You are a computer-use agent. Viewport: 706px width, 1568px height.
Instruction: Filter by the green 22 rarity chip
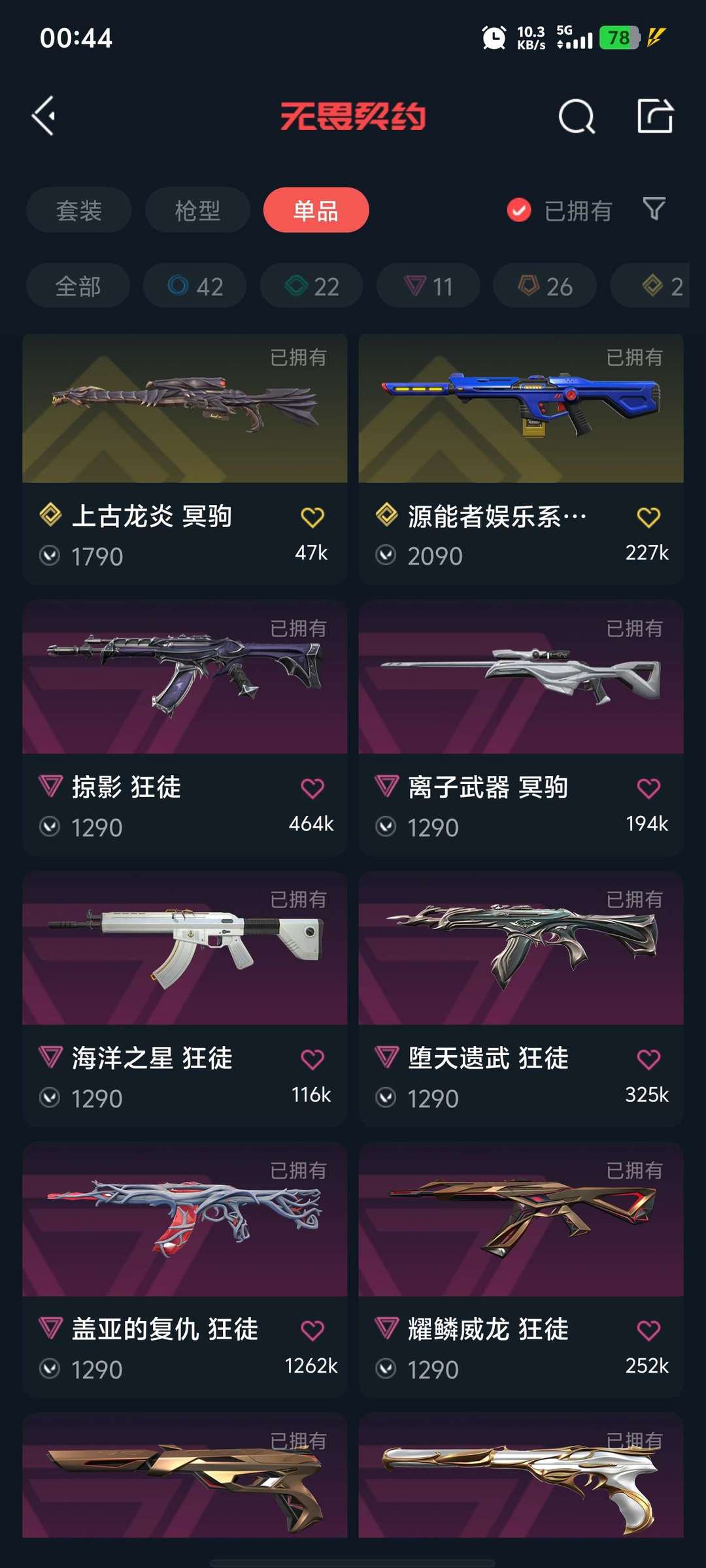coord(312,286)
